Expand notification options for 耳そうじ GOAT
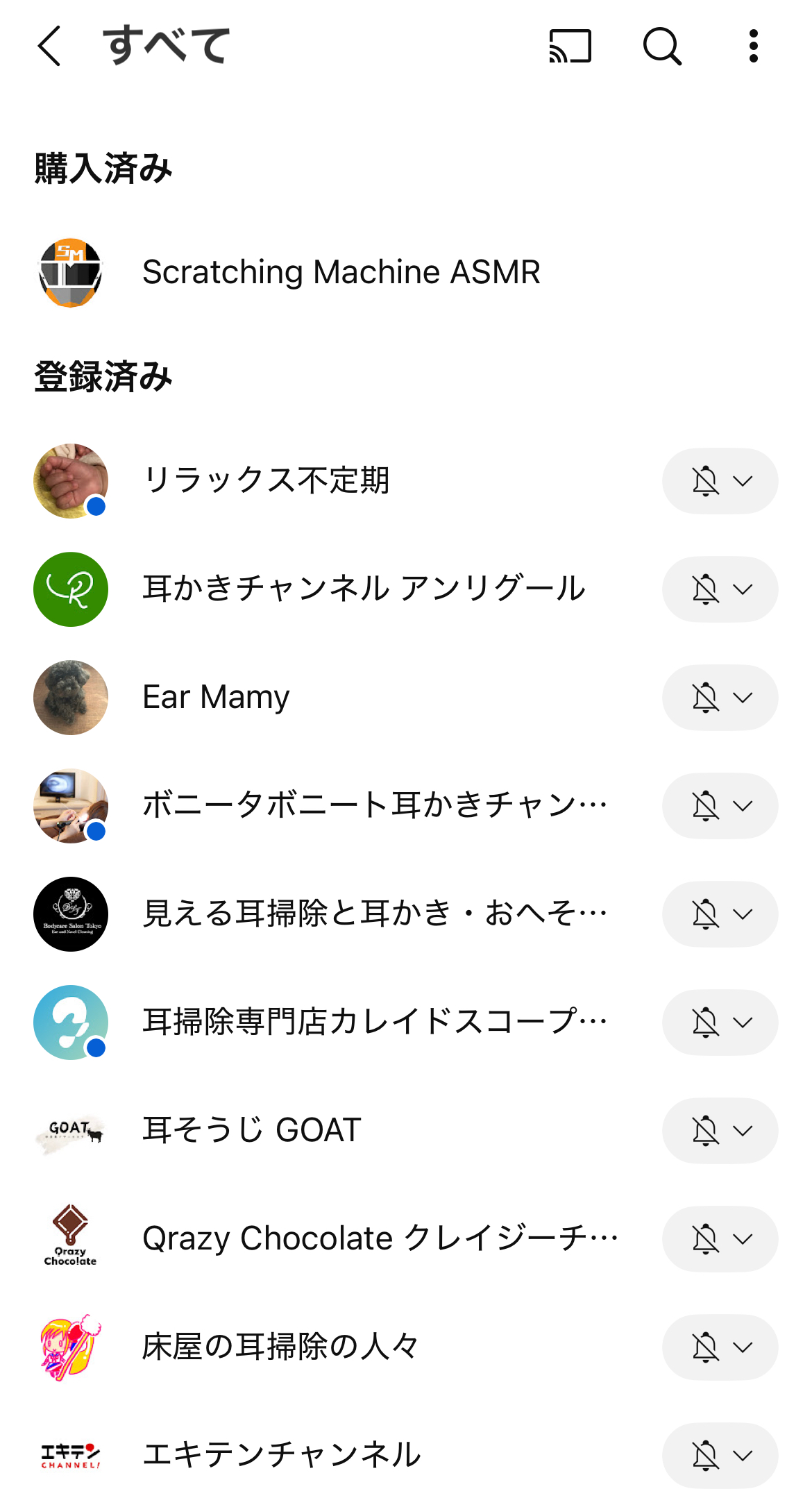 (720, 1131)
